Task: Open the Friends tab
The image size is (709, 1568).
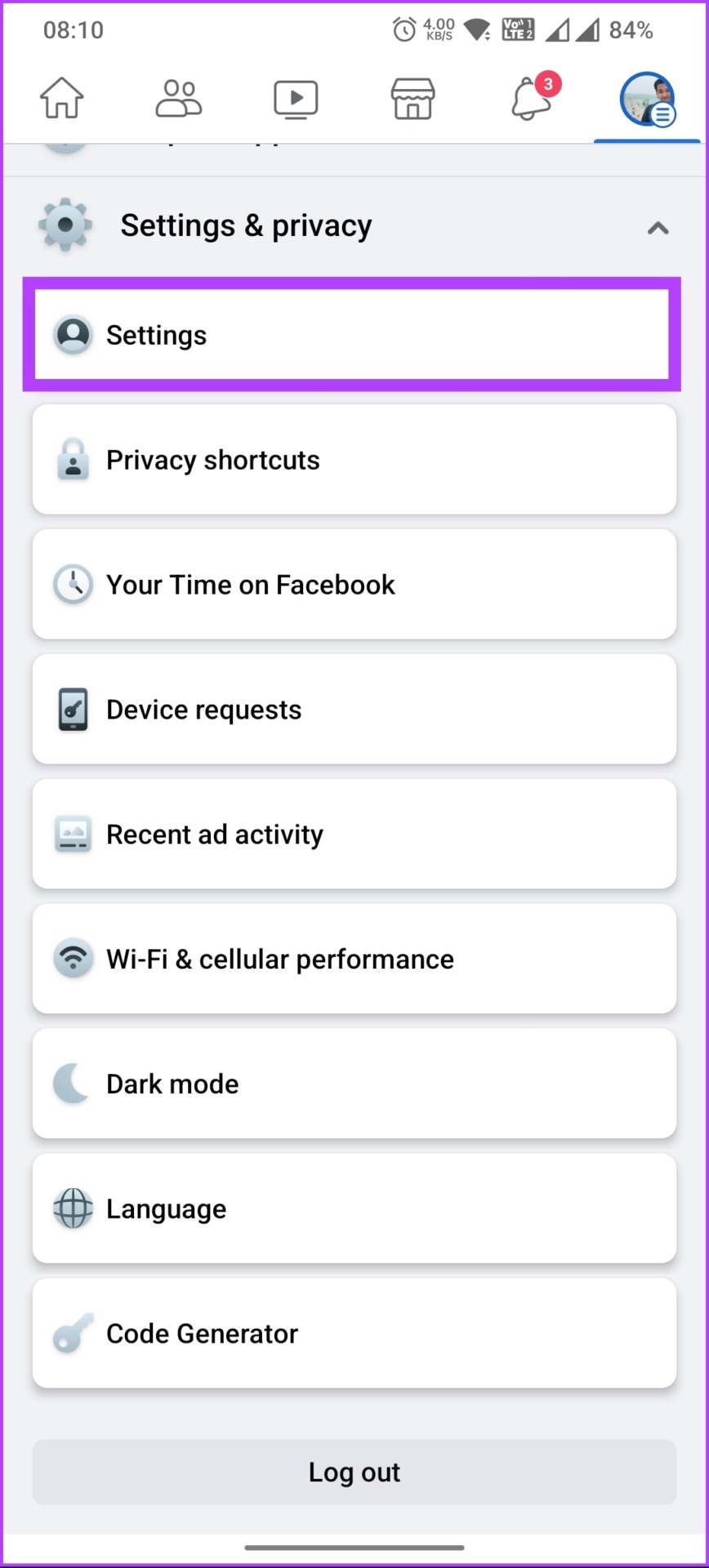Action: coord(179,99)
